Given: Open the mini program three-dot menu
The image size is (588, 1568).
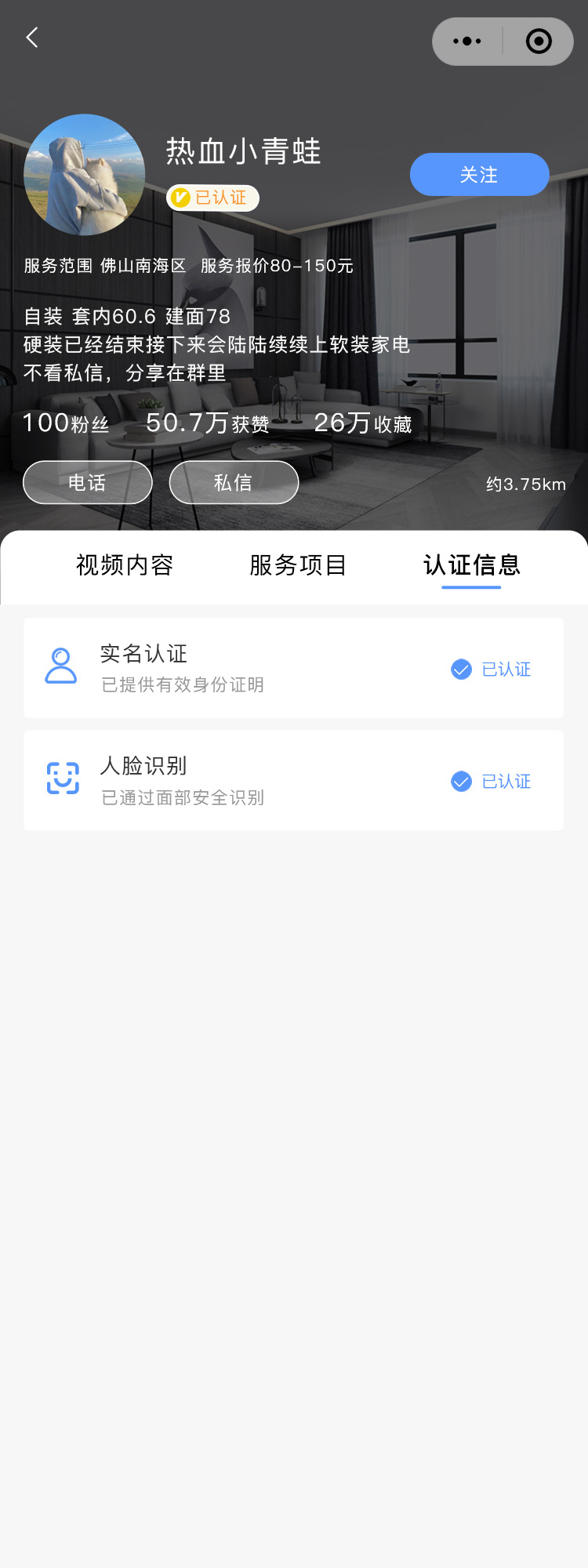Looking at the screenshot, I should (467, 42).
